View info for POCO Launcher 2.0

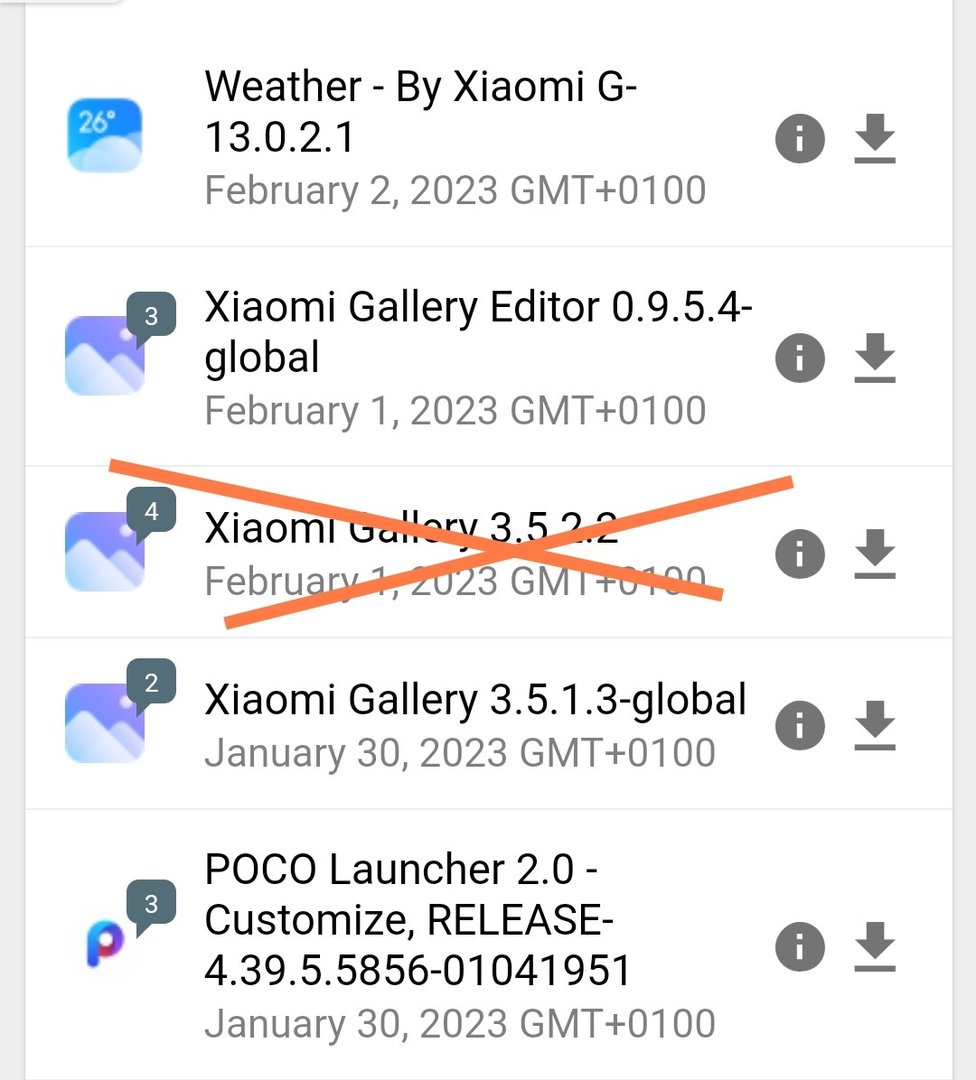tap(800, 946)
